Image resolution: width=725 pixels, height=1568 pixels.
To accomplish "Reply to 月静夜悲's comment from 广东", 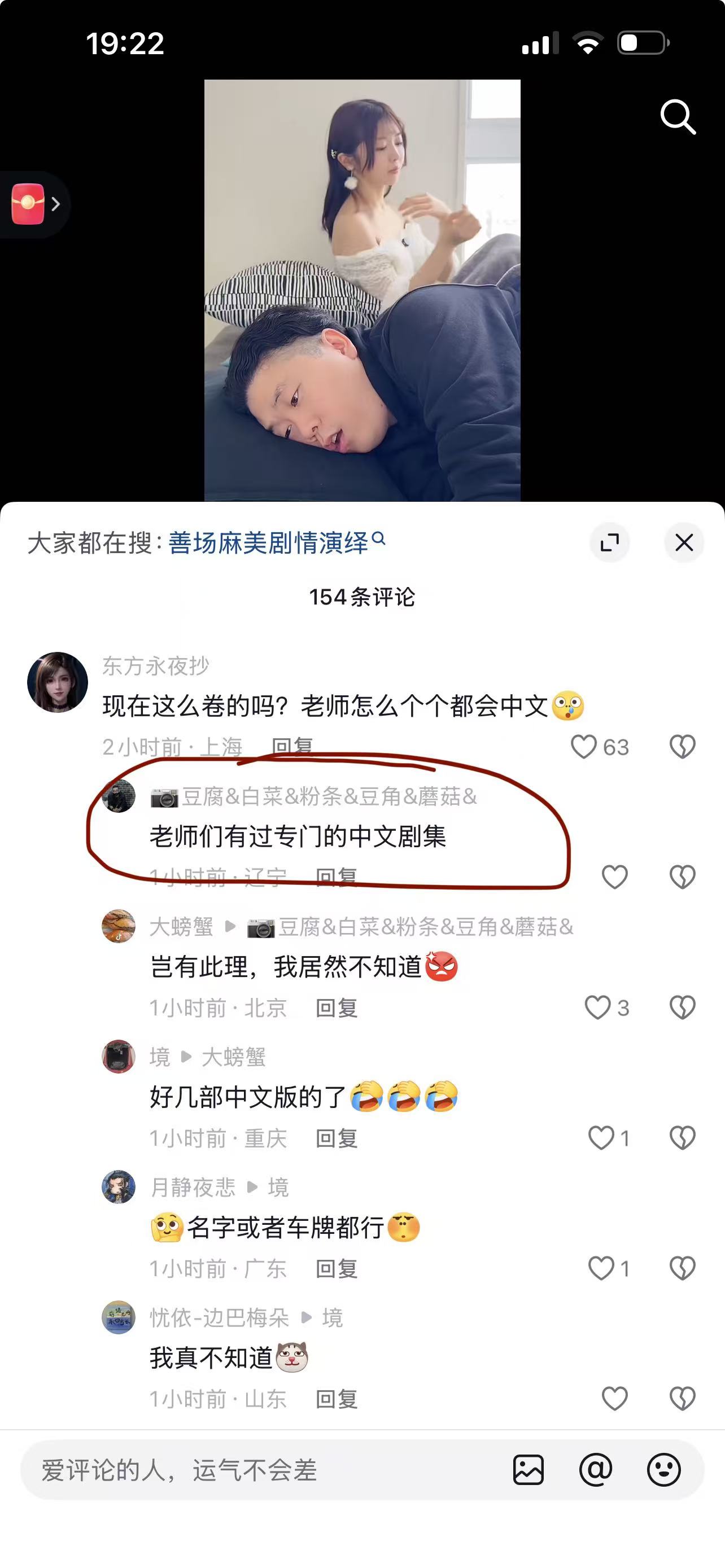I will click(x=336, y=1269).
